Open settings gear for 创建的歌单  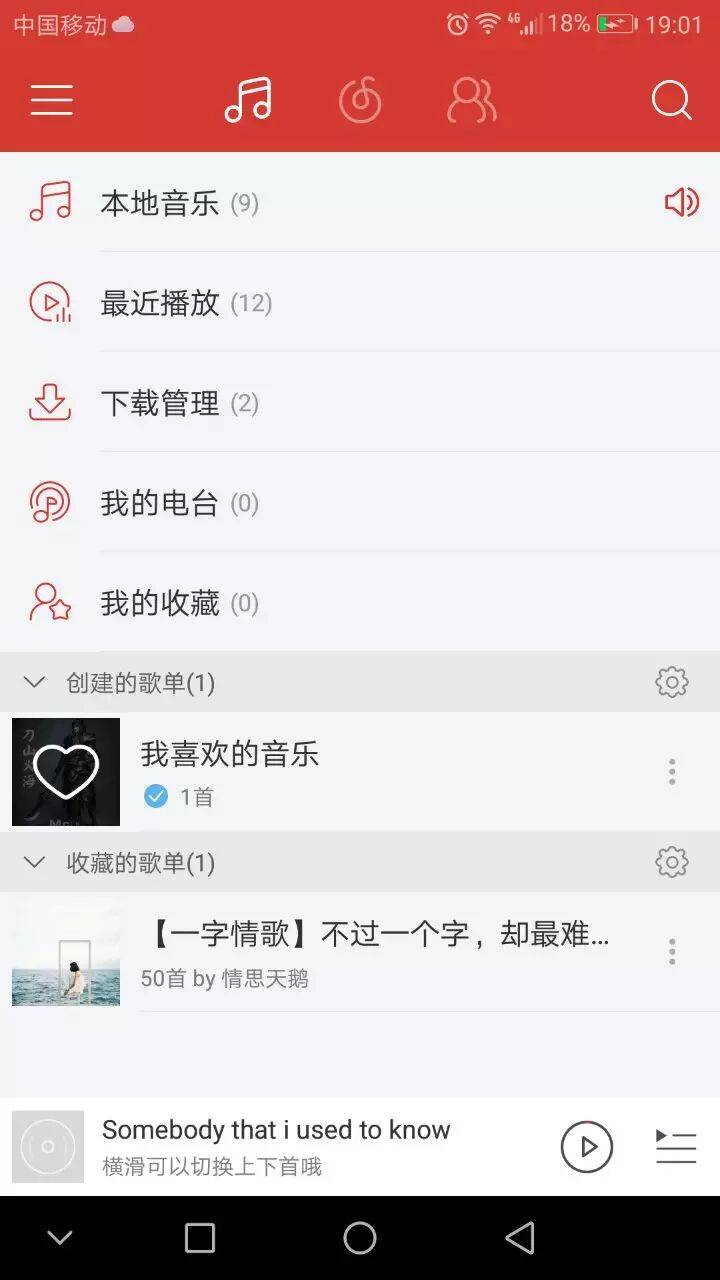tap(671, 682)
